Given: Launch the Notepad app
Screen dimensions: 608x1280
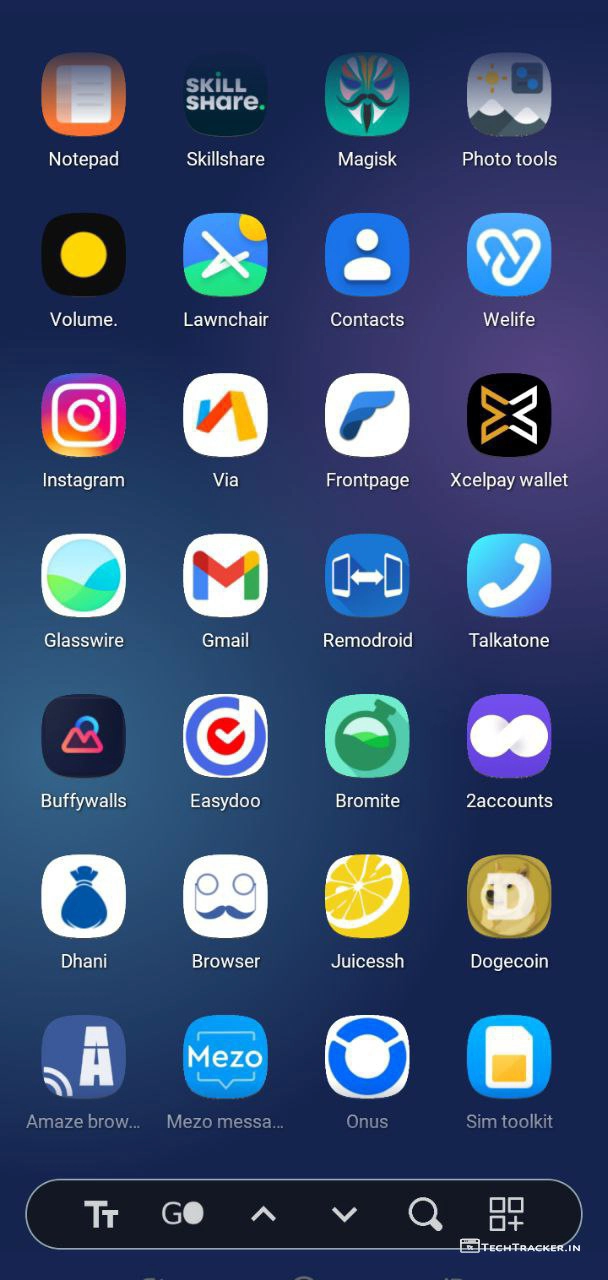Looking at the screenshot, I should click(x=83, y=95).
